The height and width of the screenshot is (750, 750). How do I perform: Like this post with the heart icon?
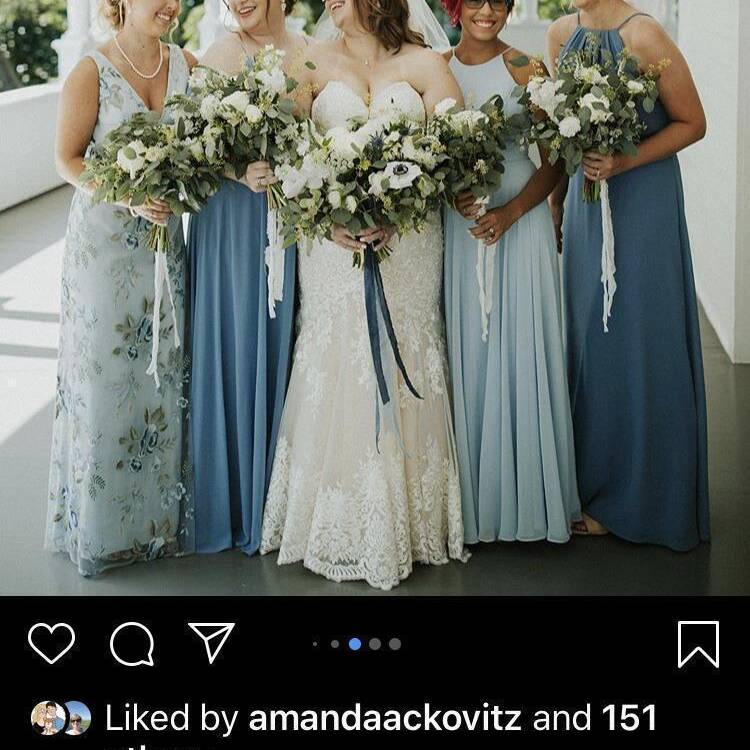[51, 643]
